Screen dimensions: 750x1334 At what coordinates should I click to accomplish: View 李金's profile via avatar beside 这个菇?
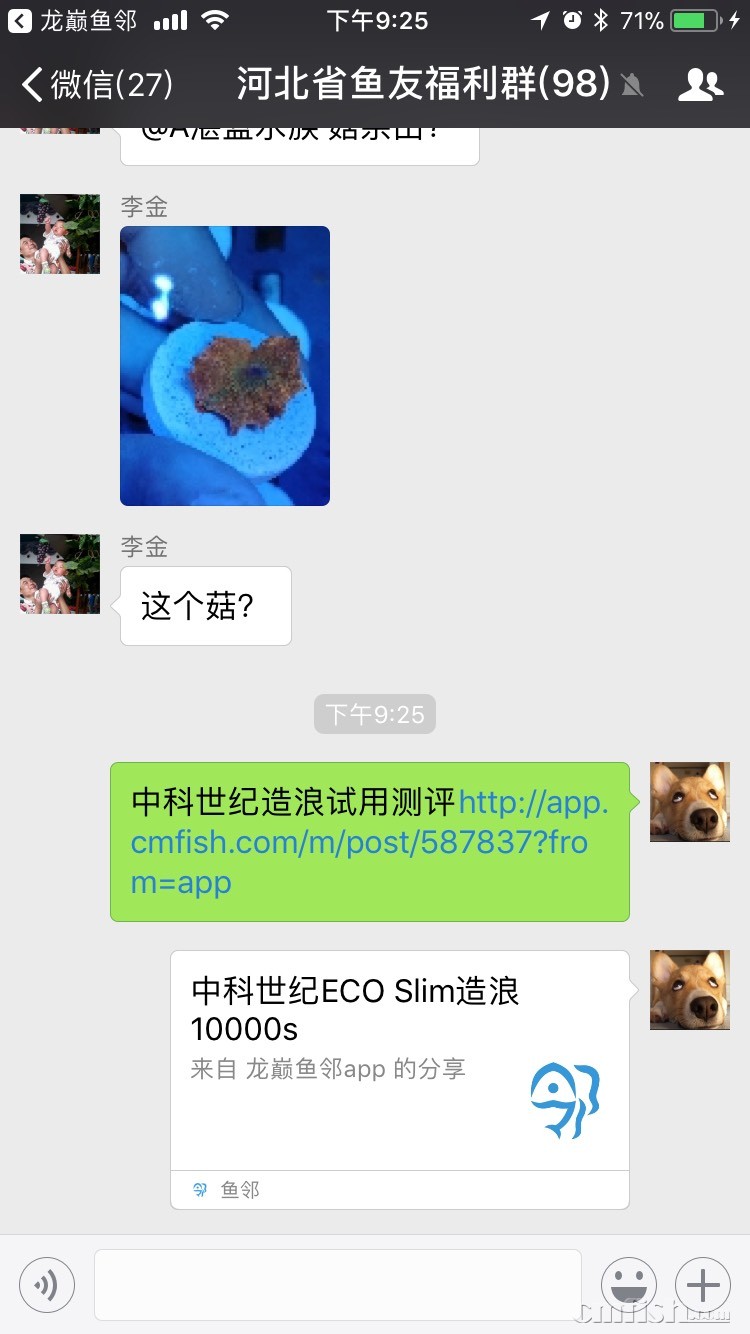60,574
